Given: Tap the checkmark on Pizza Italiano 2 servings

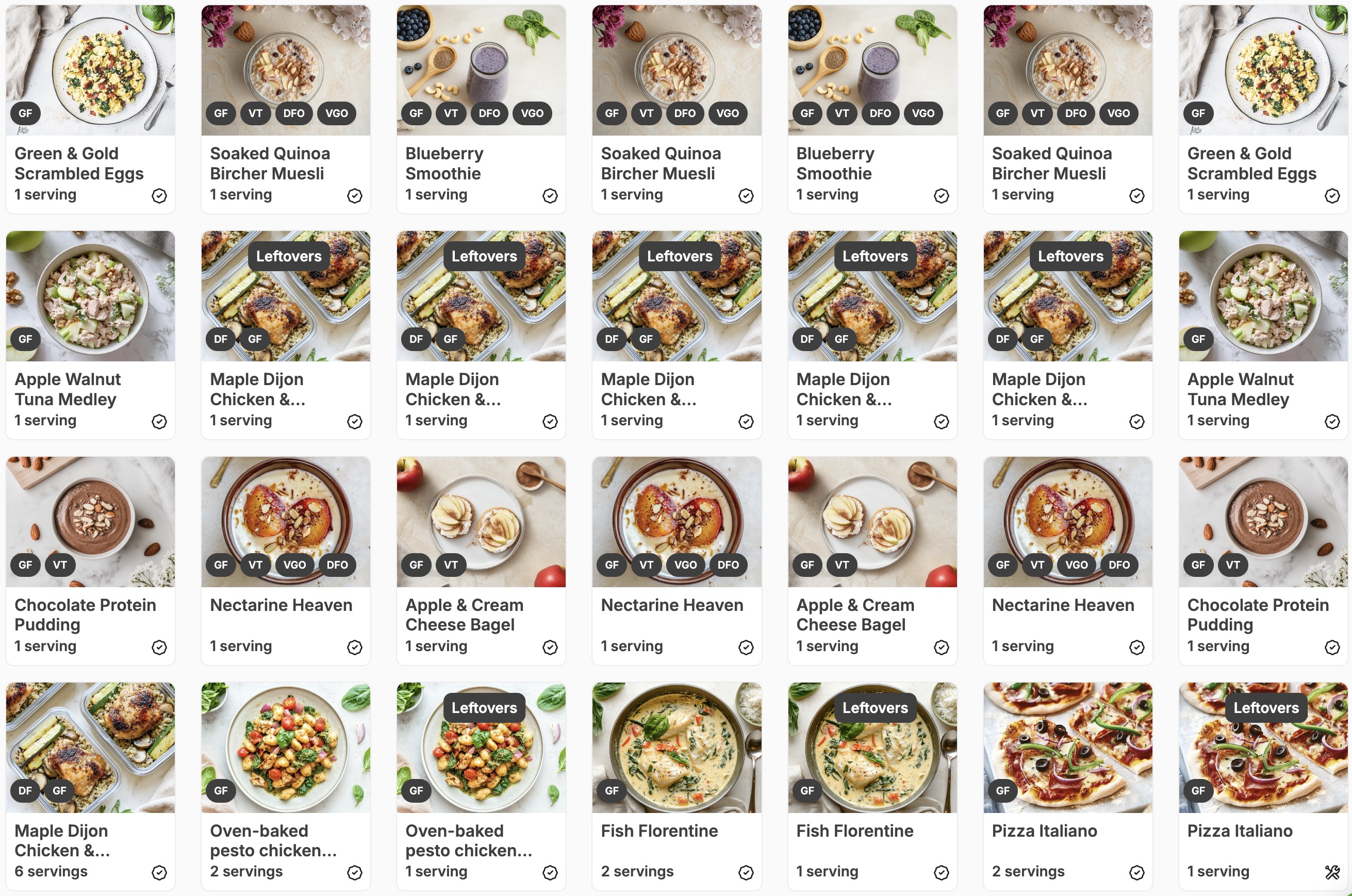Looking at the screenshot, I should tap(1136, 873).
